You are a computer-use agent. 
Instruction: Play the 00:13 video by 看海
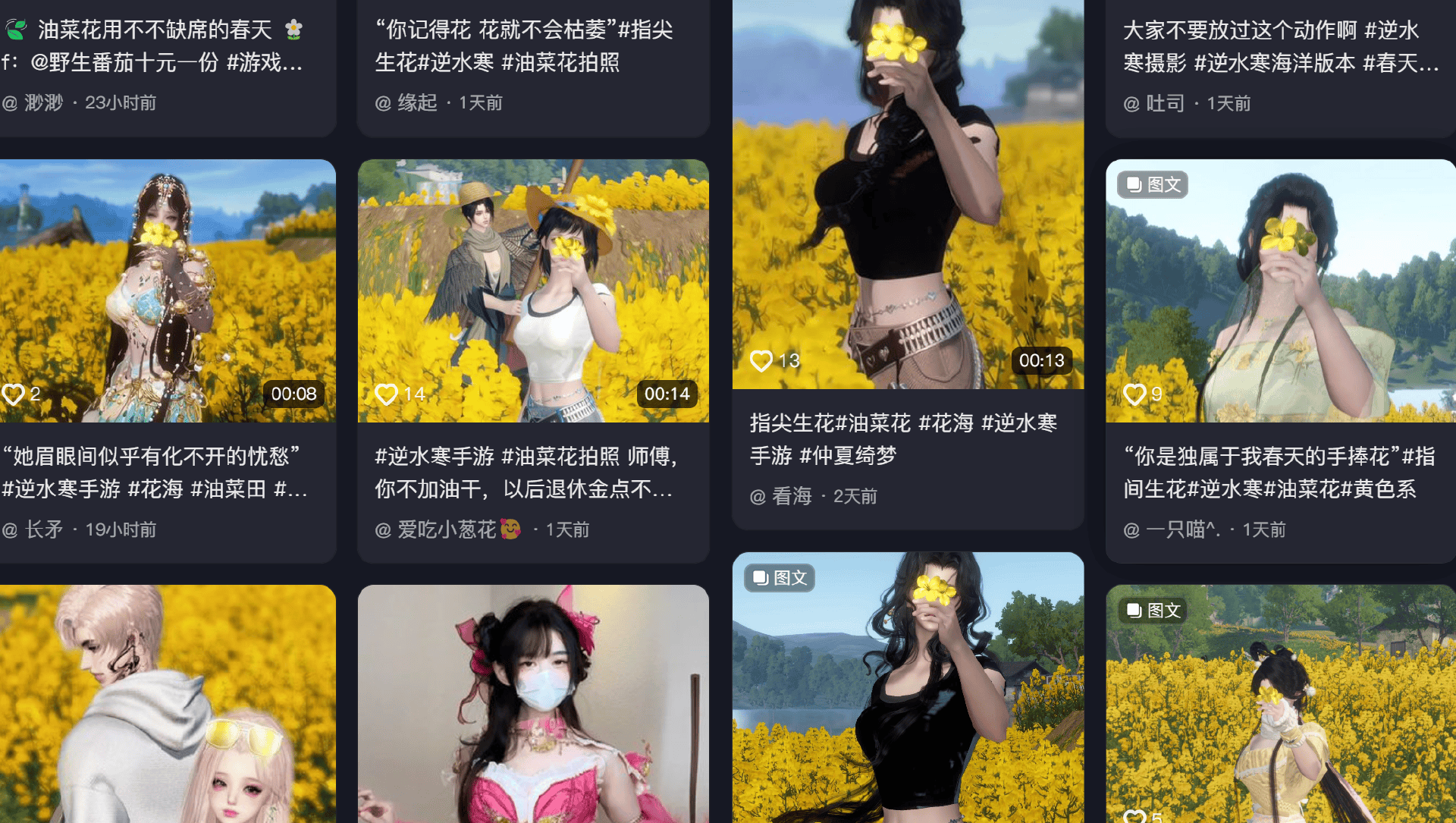[908, 190]
